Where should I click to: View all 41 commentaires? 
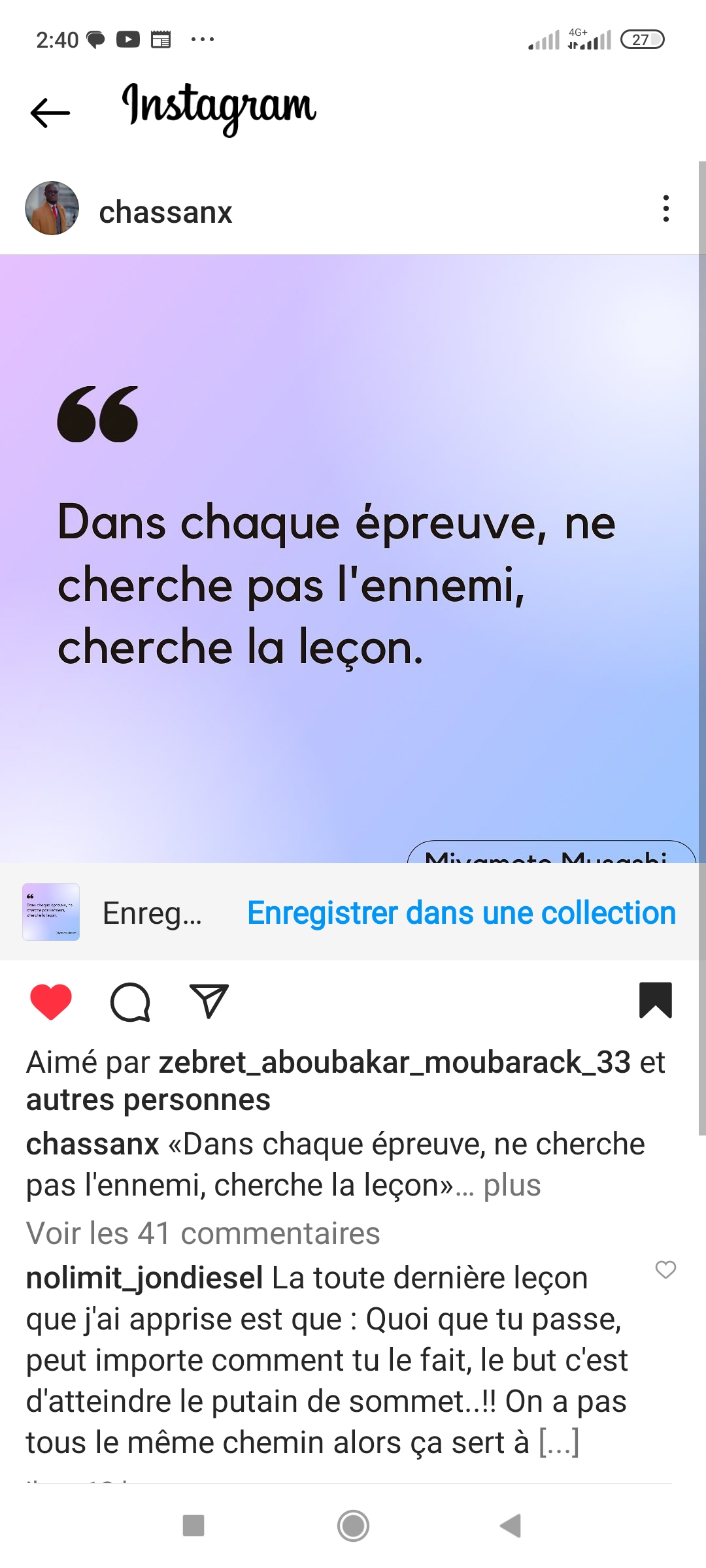click(x=203, y=1233)
